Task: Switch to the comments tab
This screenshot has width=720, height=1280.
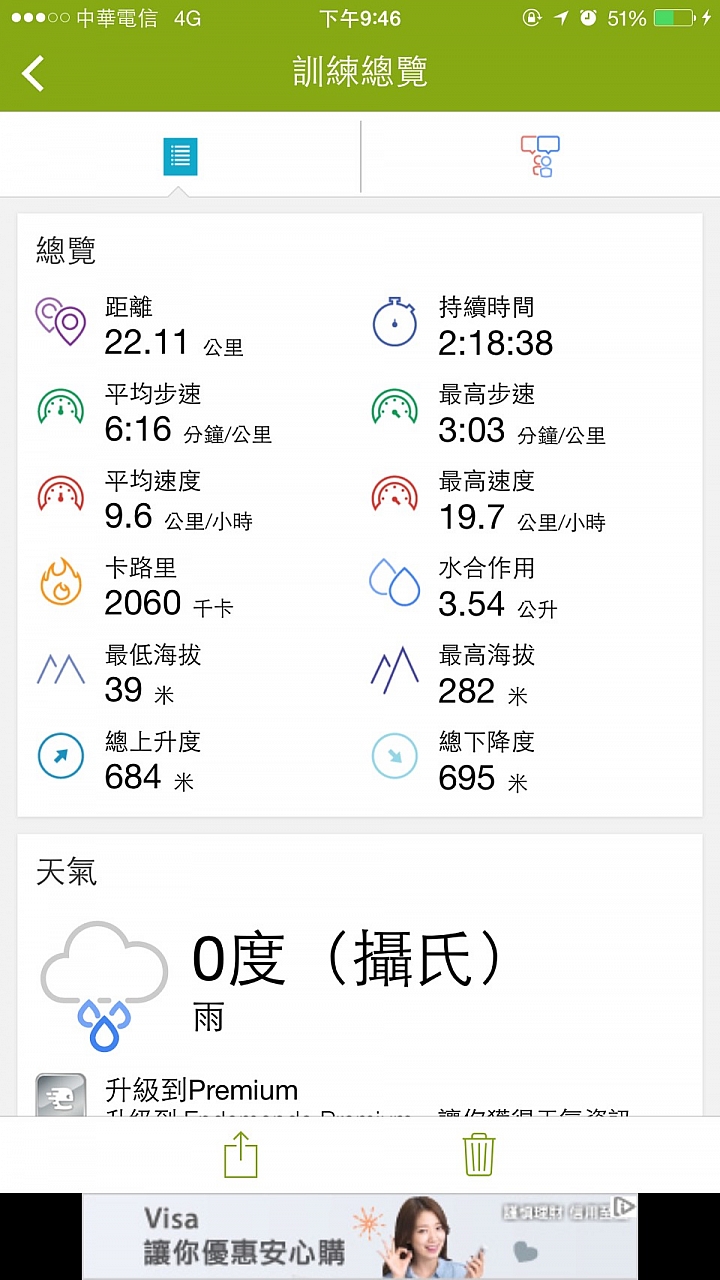Action: pos(540,156)
